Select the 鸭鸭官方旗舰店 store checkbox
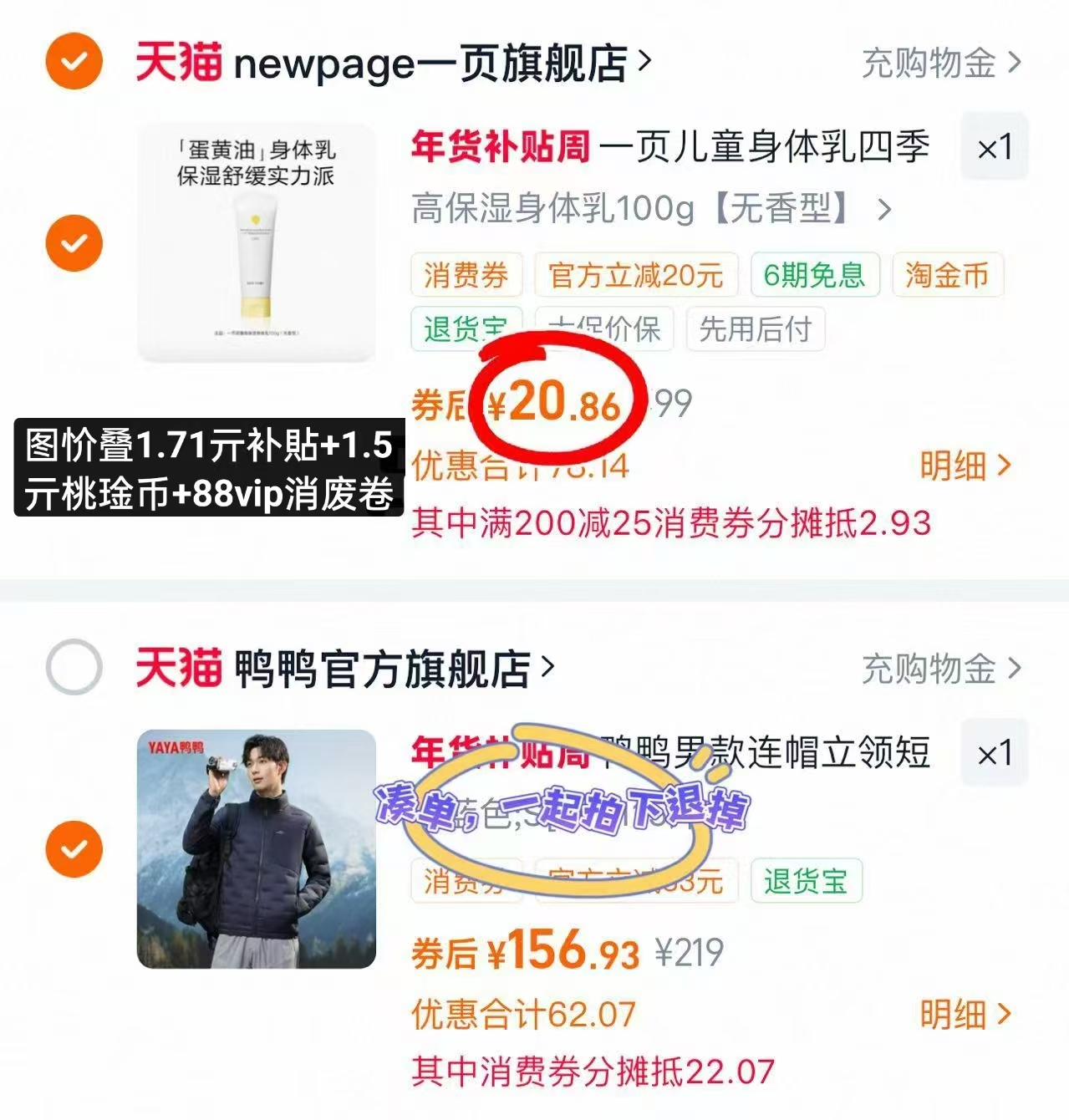Viewport: 1069px width, 1120px height. [74, 668]
